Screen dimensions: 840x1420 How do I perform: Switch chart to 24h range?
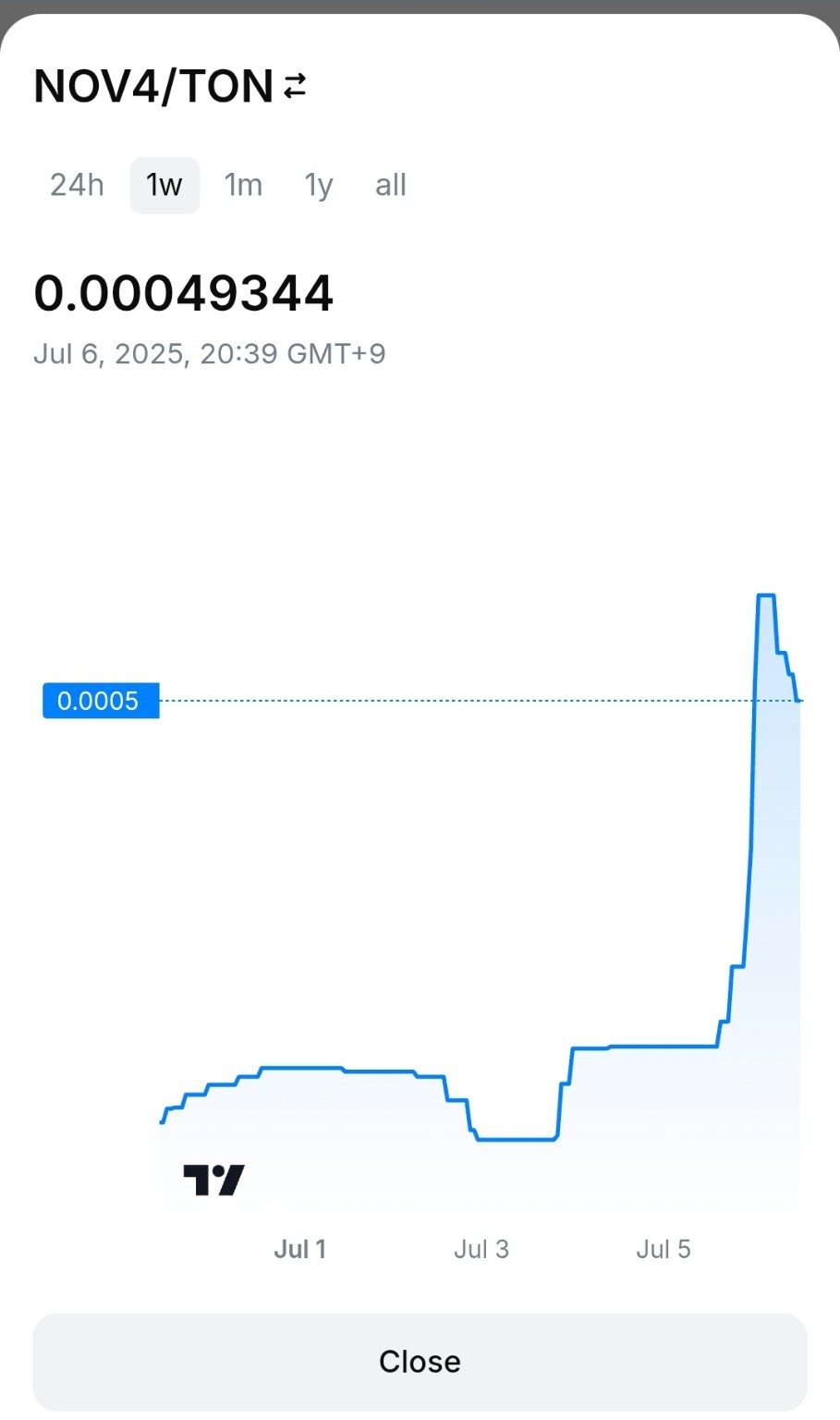(x=77, y=185)
